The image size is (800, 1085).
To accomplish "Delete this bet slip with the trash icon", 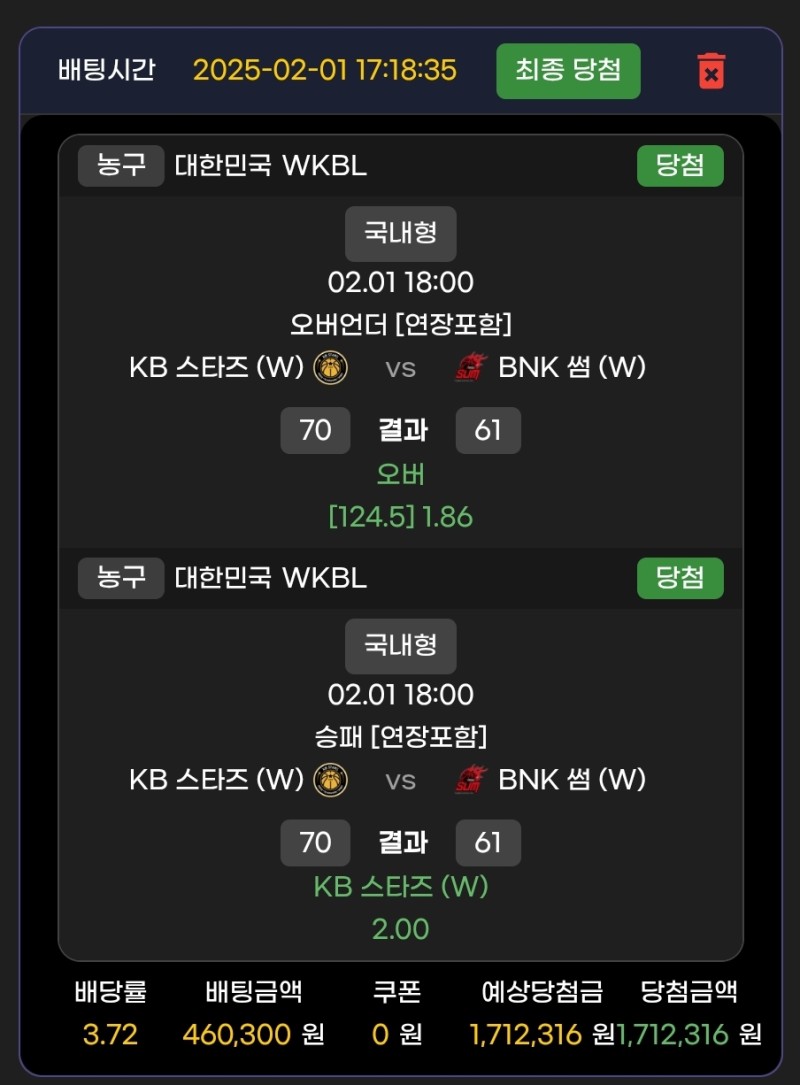I will [x=711, y=71].
